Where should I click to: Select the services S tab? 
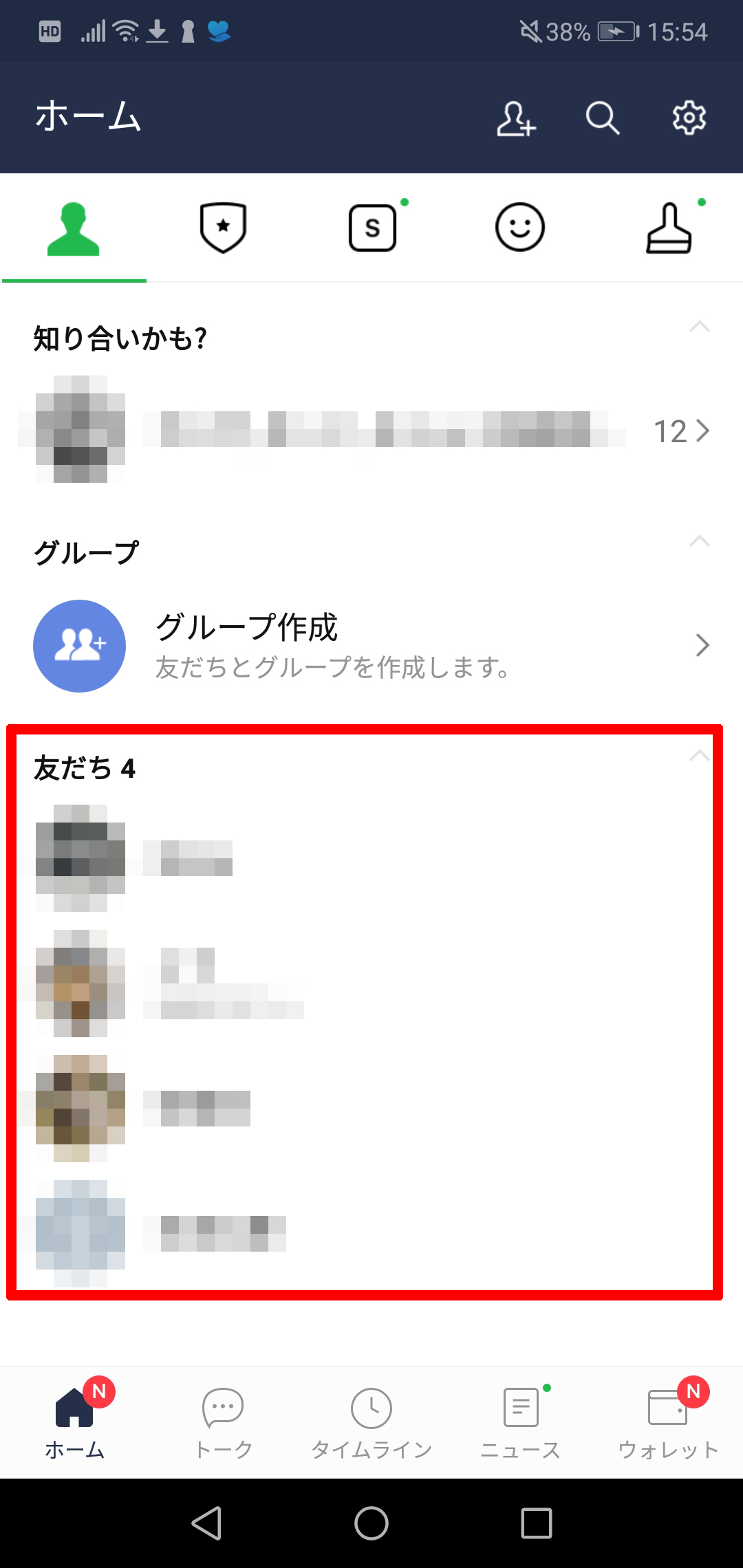[372, 228]
